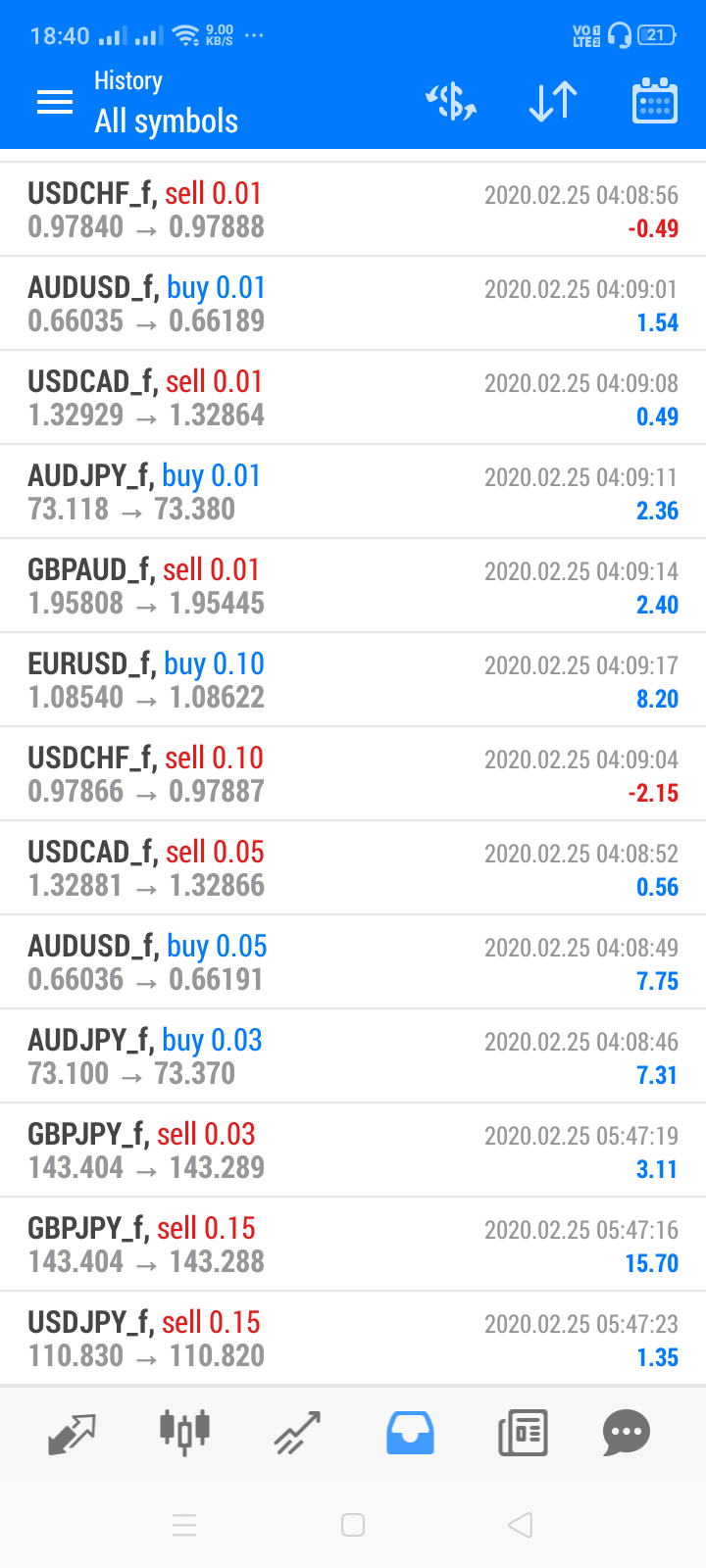Expand the AUDUSD_f buy 0.01 trade
Screen dimensions: 706x1568
353,304
